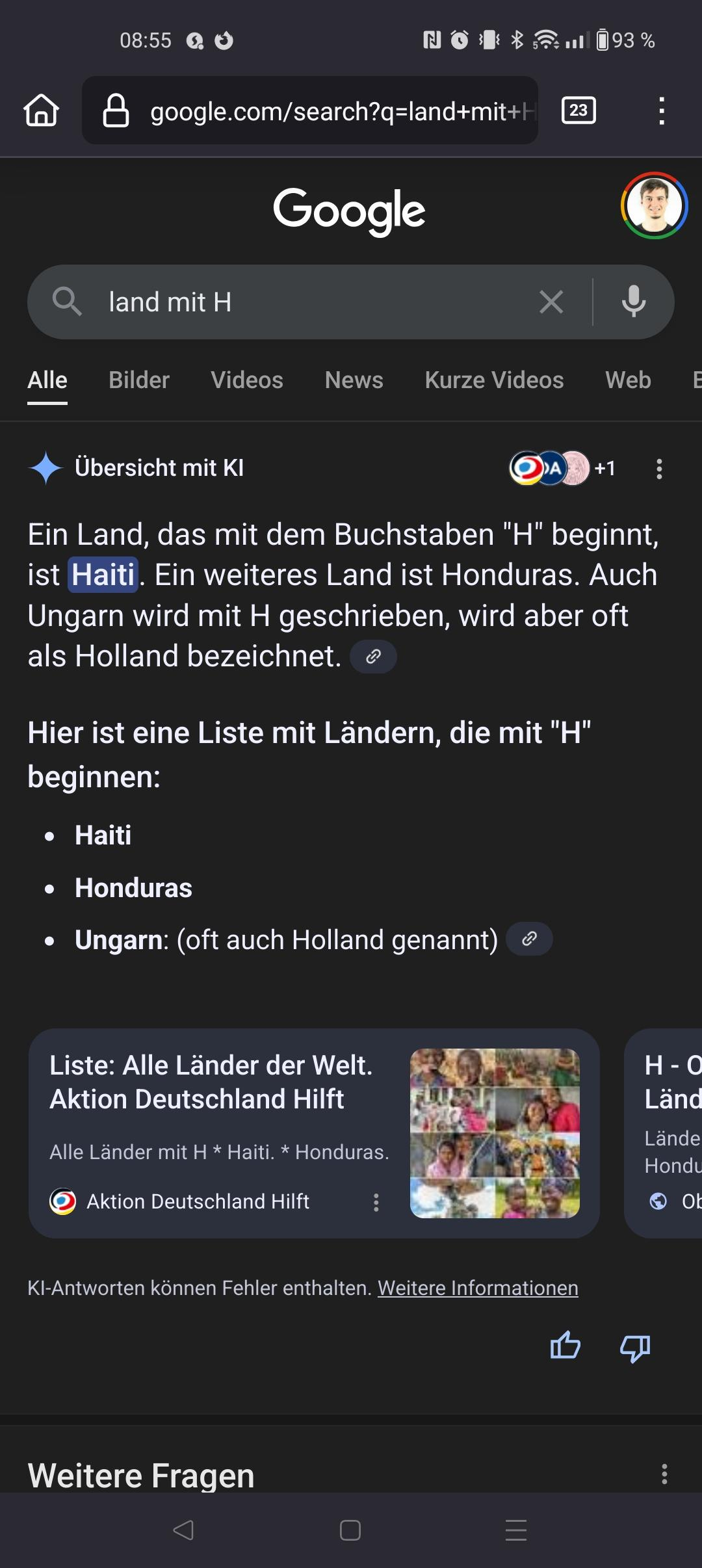Give the AI answer a thumbs down
The width and height of the screenshot is (702, 1568).
(635, 1346)
